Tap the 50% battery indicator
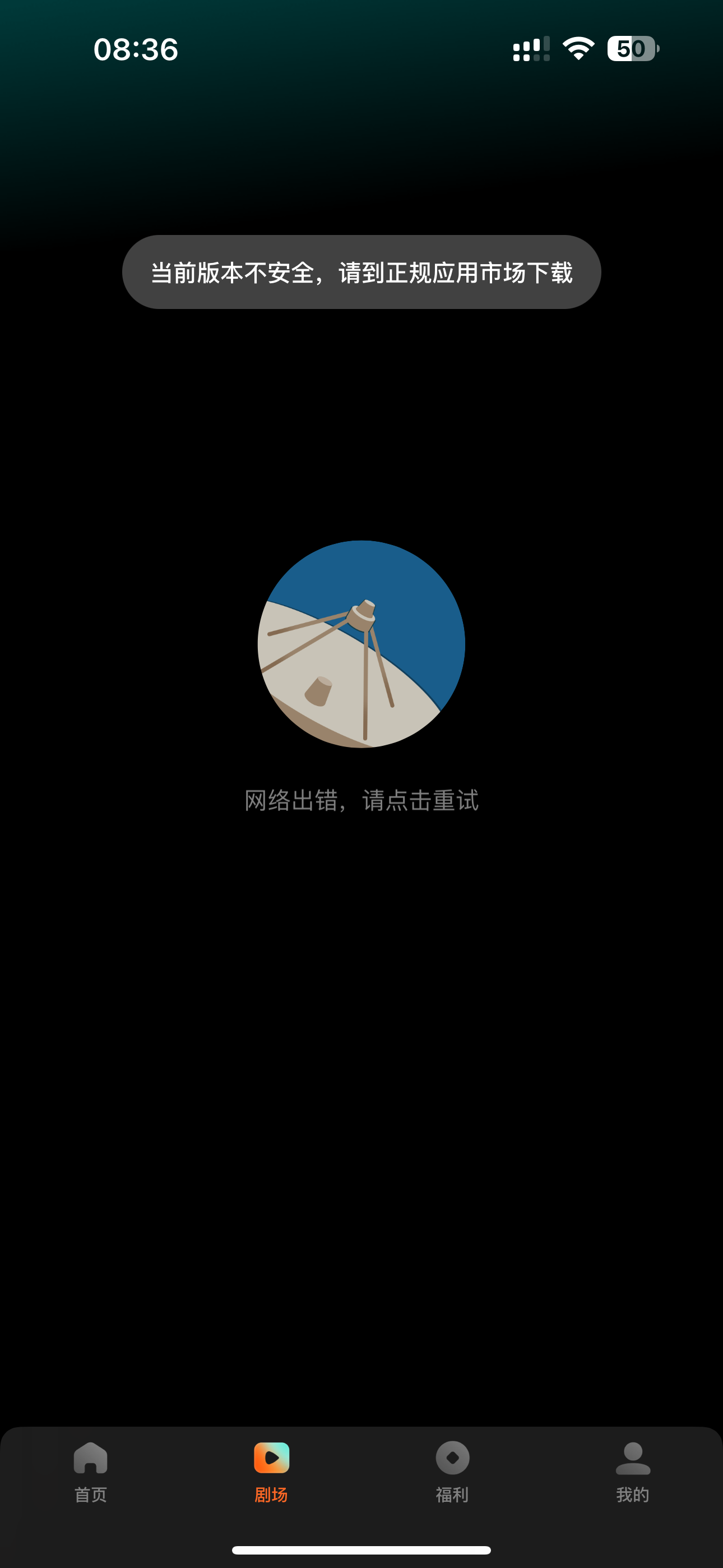 (632, 49)
